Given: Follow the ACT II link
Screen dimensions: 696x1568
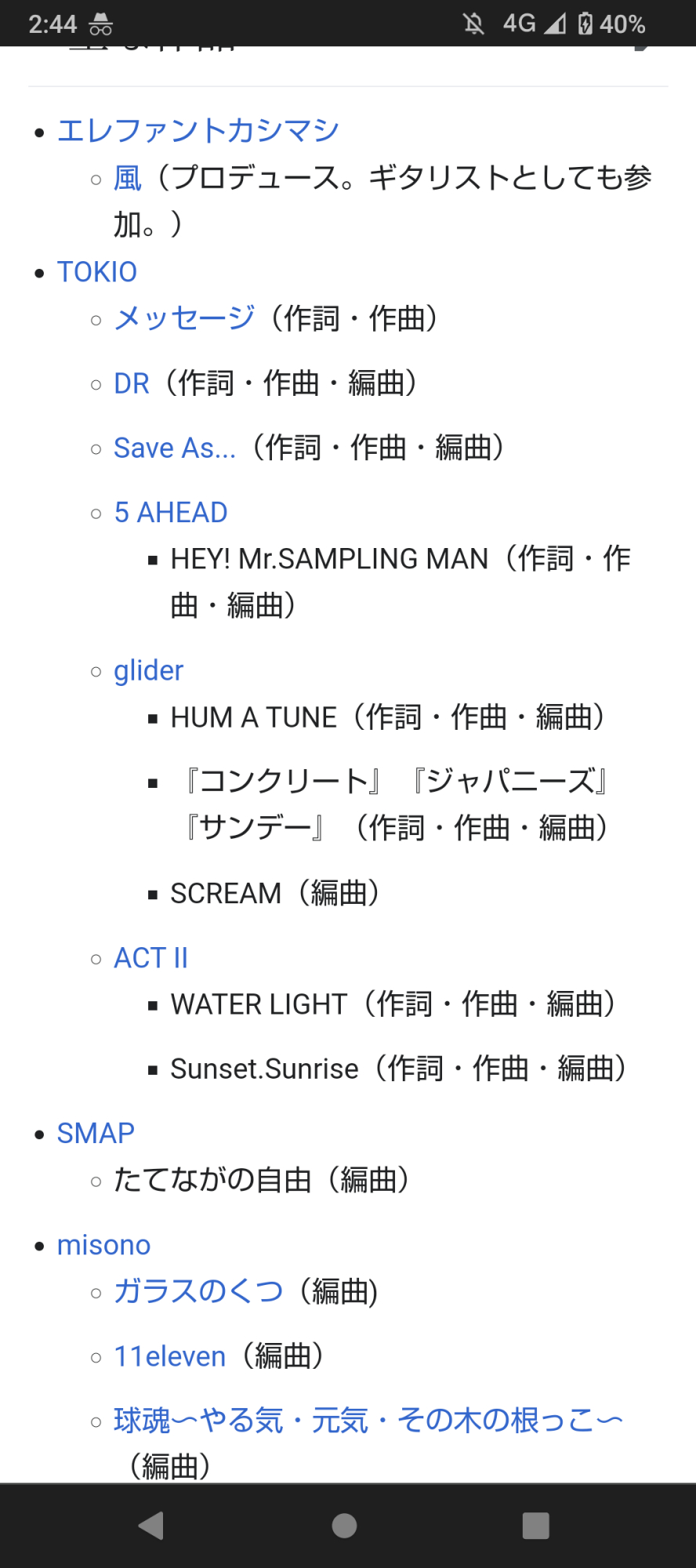Looking at the screenshot, I should click(x=150, y=958).
